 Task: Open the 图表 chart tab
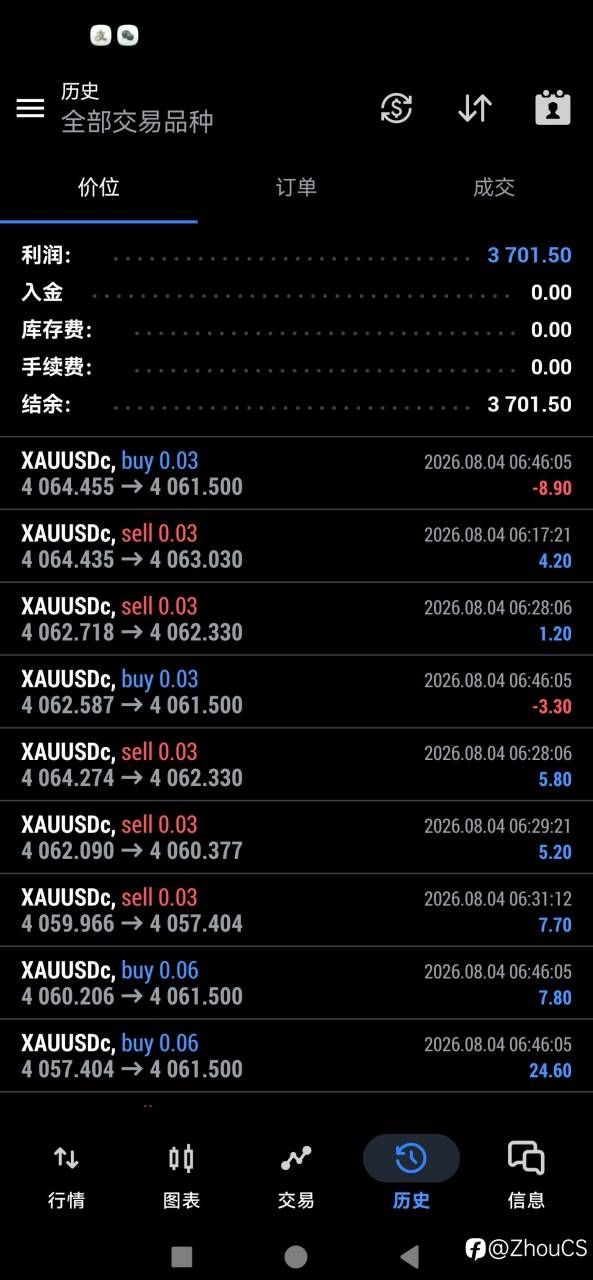pos(181,1173)
